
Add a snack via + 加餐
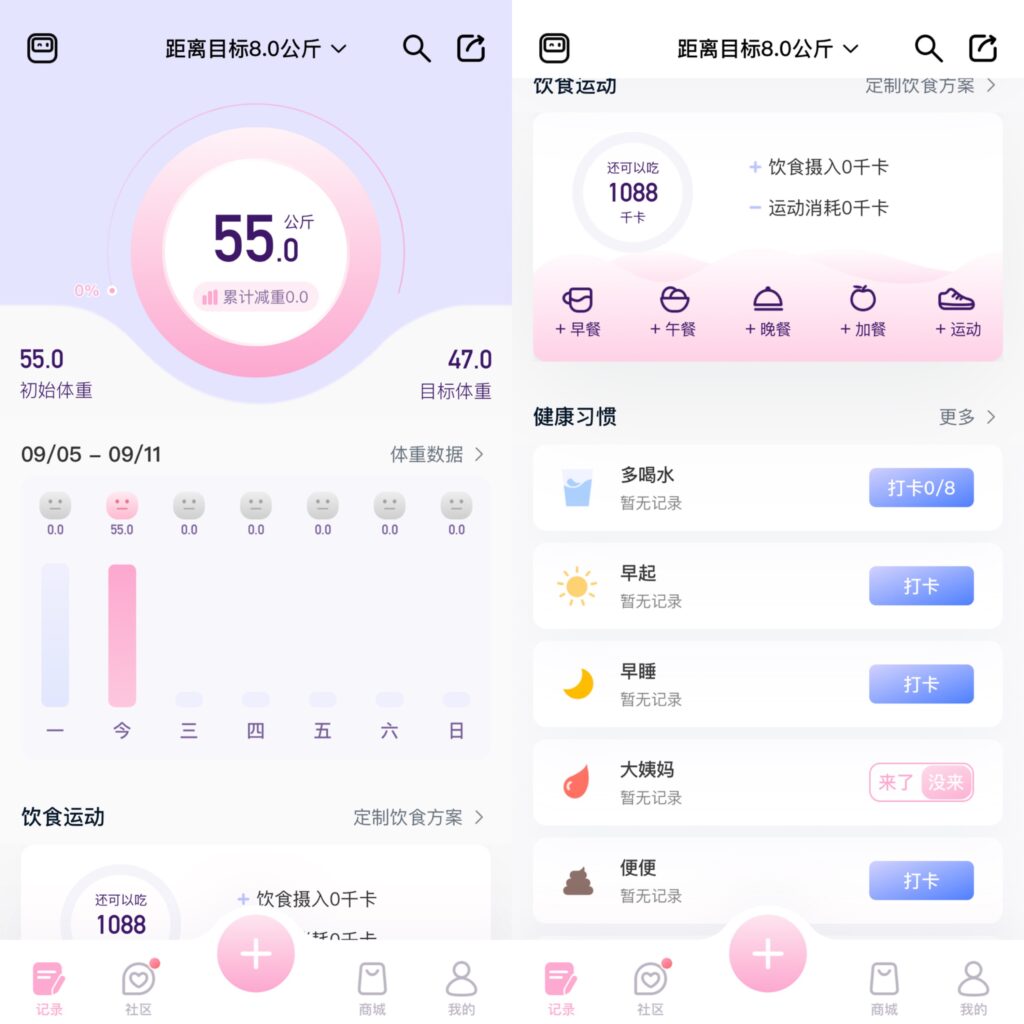863,312
